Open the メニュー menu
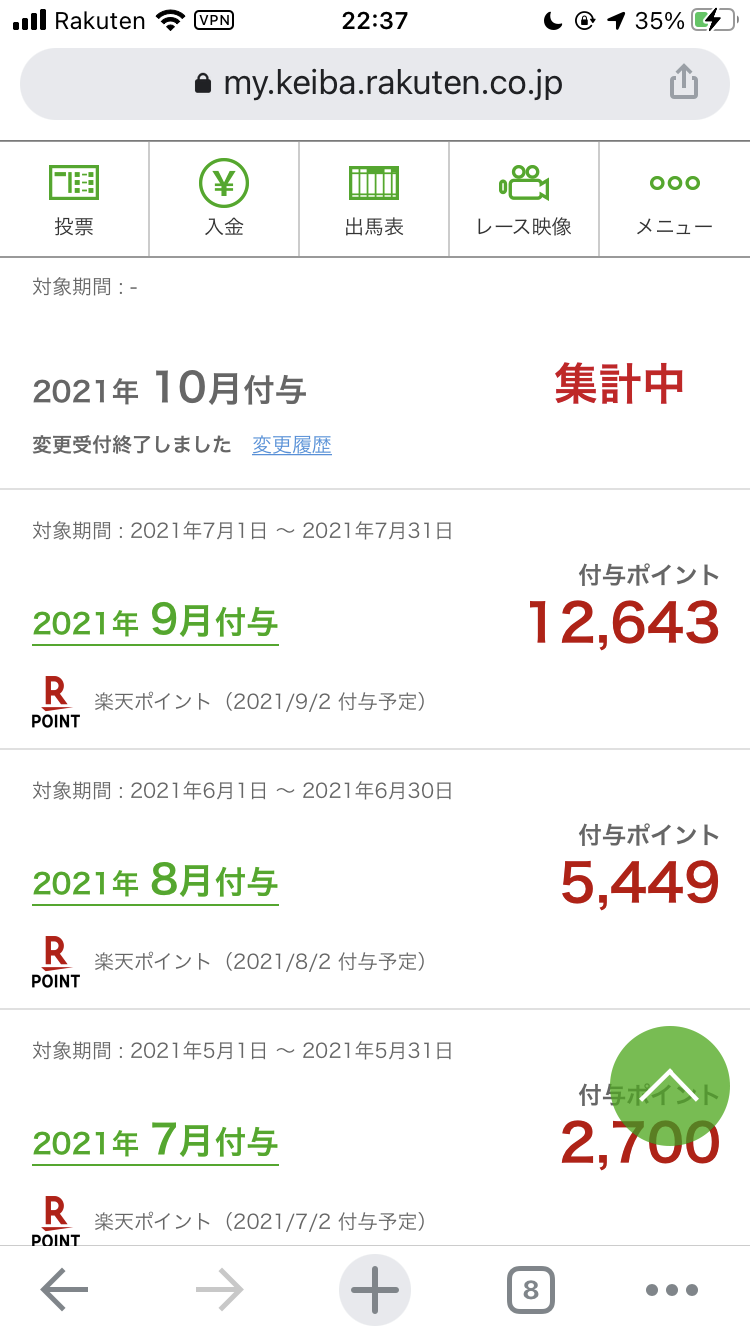This screenshot has height=1334, width=750. point(674,200)
